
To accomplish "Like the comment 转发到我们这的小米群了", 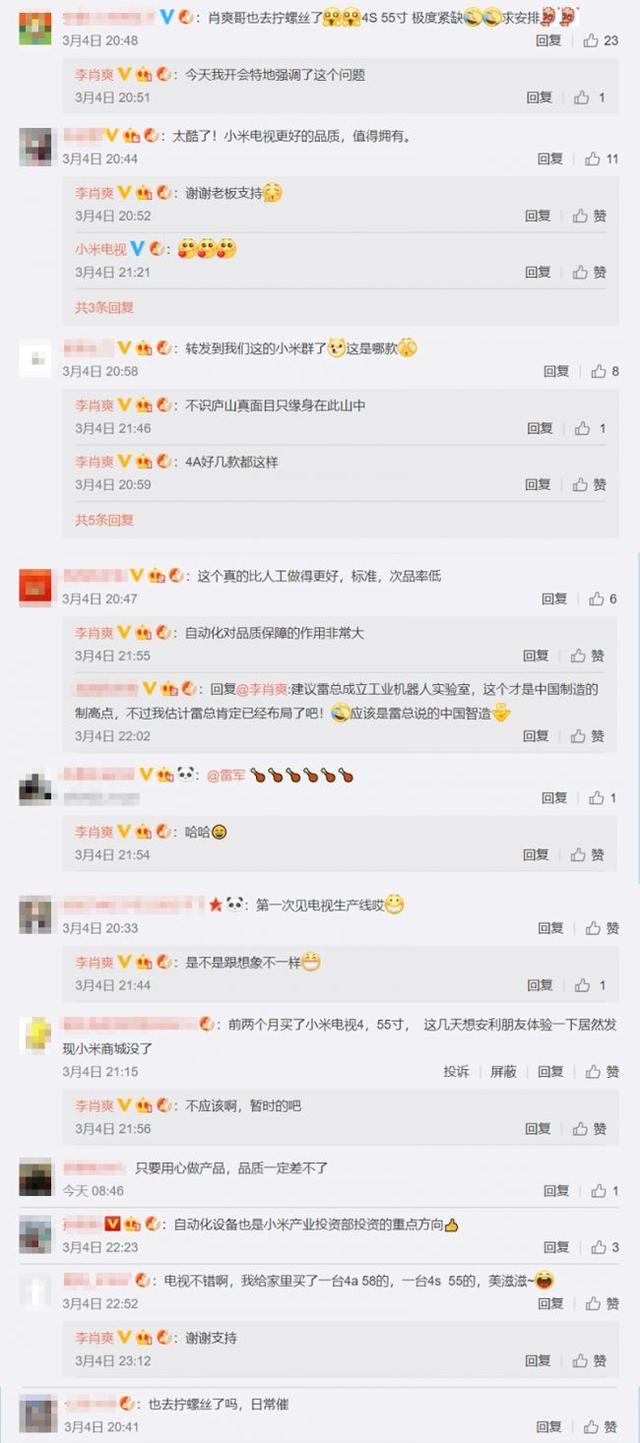I will (x=606, y=371).
